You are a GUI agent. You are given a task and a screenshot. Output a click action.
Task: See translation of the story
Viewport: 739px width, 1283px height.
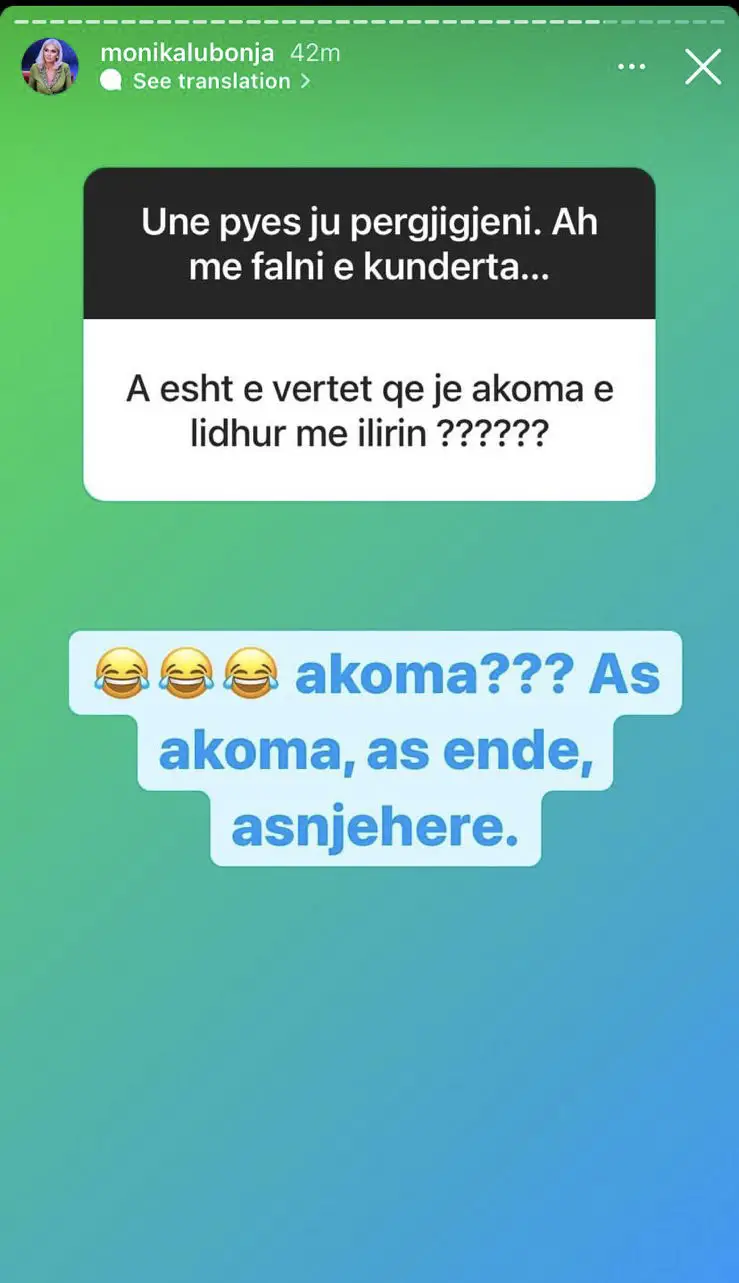[x=210, y=81]
